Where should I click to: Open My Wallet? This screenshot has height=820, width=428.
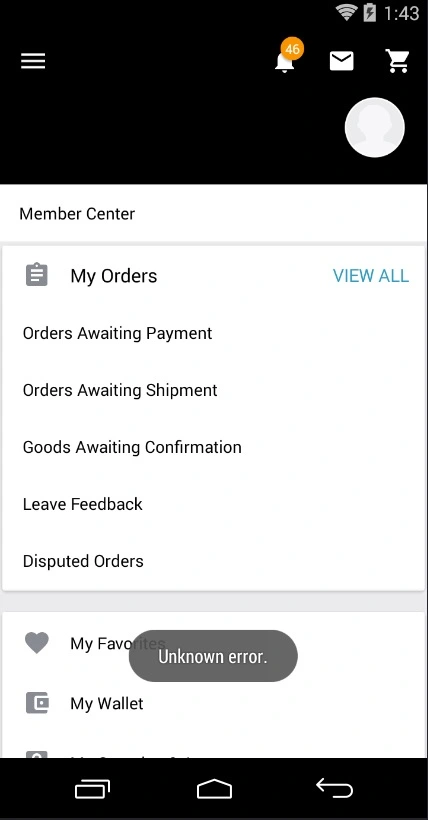pyautogui.click(x=213, y=703)
